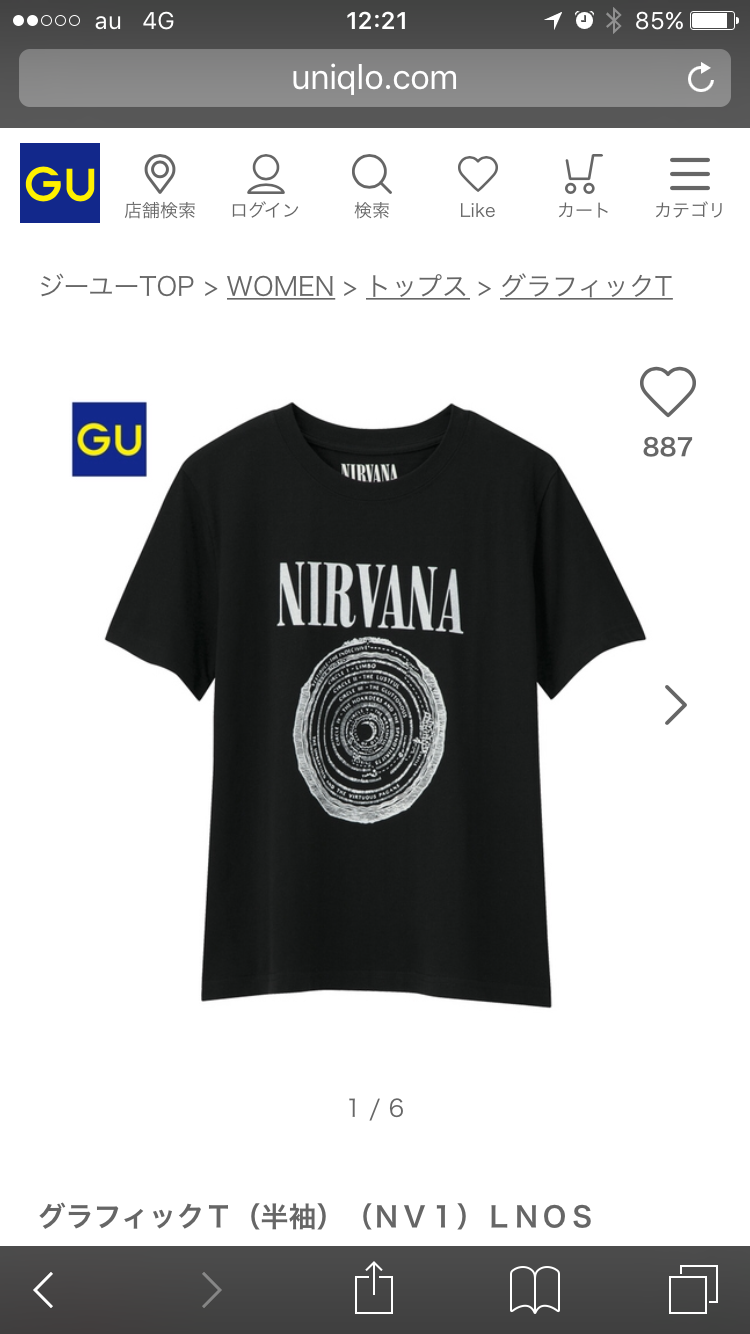Image resolution: width=750 pixels, height=1334 pixels.
Task: Open Safari tabs overview
Action: point(693,1290)
